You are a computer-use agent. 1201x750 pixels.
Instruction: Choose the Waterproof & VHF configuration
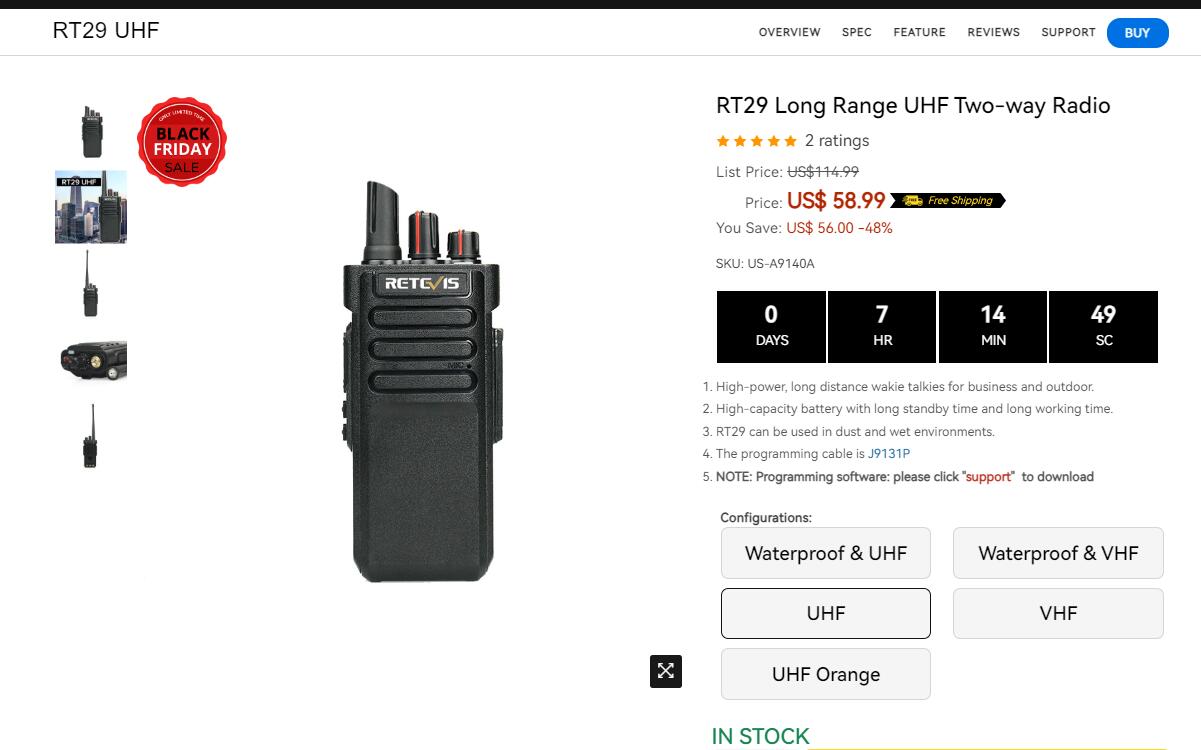(x=1058, y=553)
